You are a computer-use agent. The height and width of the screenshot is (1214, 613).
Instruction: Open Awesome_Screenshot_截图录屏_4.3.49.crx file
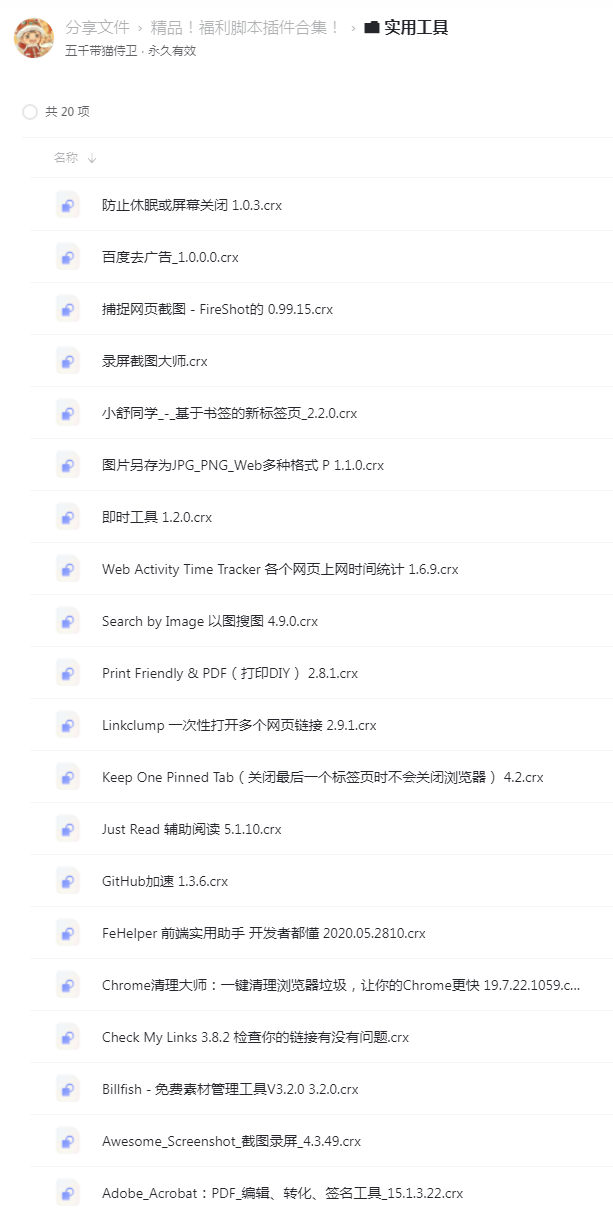coord(231,1141)
